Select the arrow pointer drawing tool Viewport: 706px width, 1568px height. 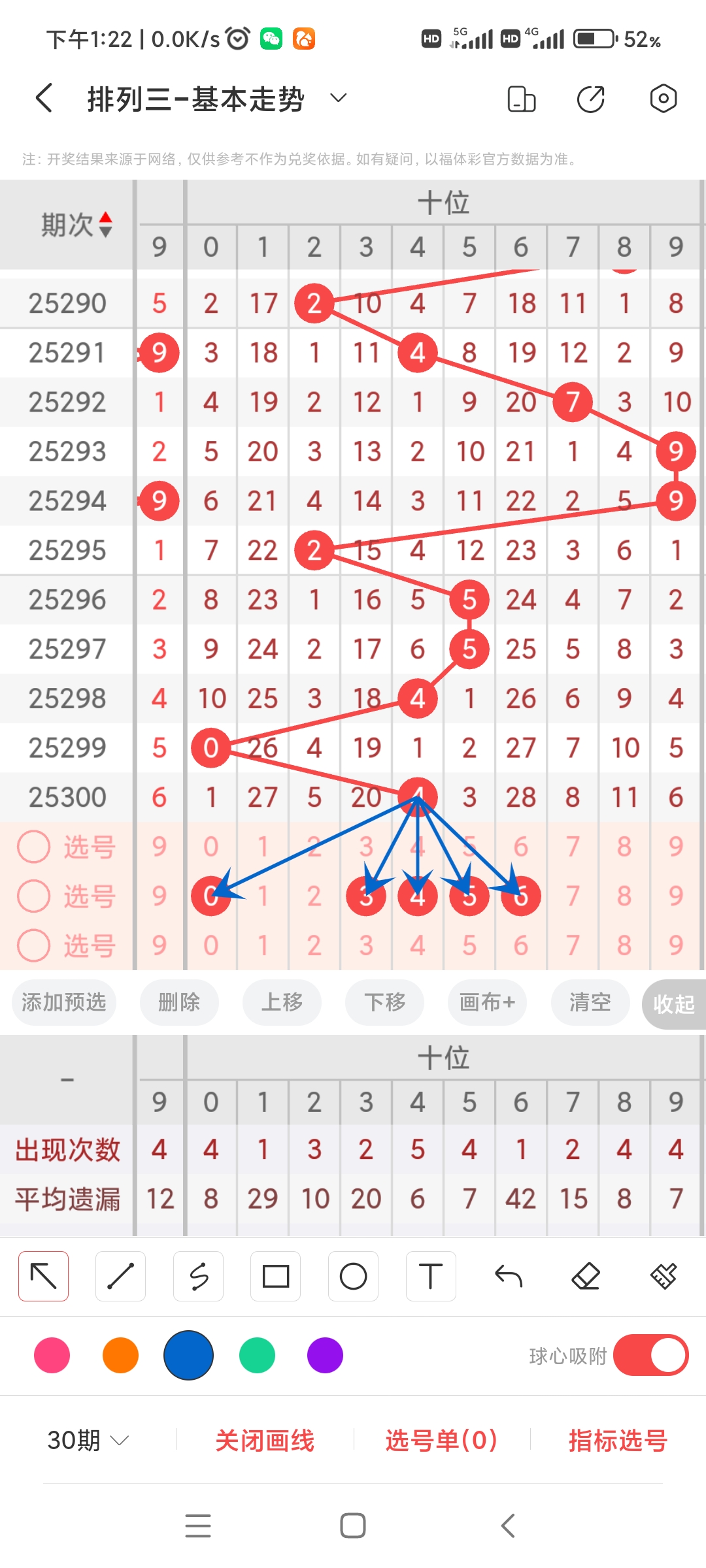pyautogui.click(x=43, y=1275)
